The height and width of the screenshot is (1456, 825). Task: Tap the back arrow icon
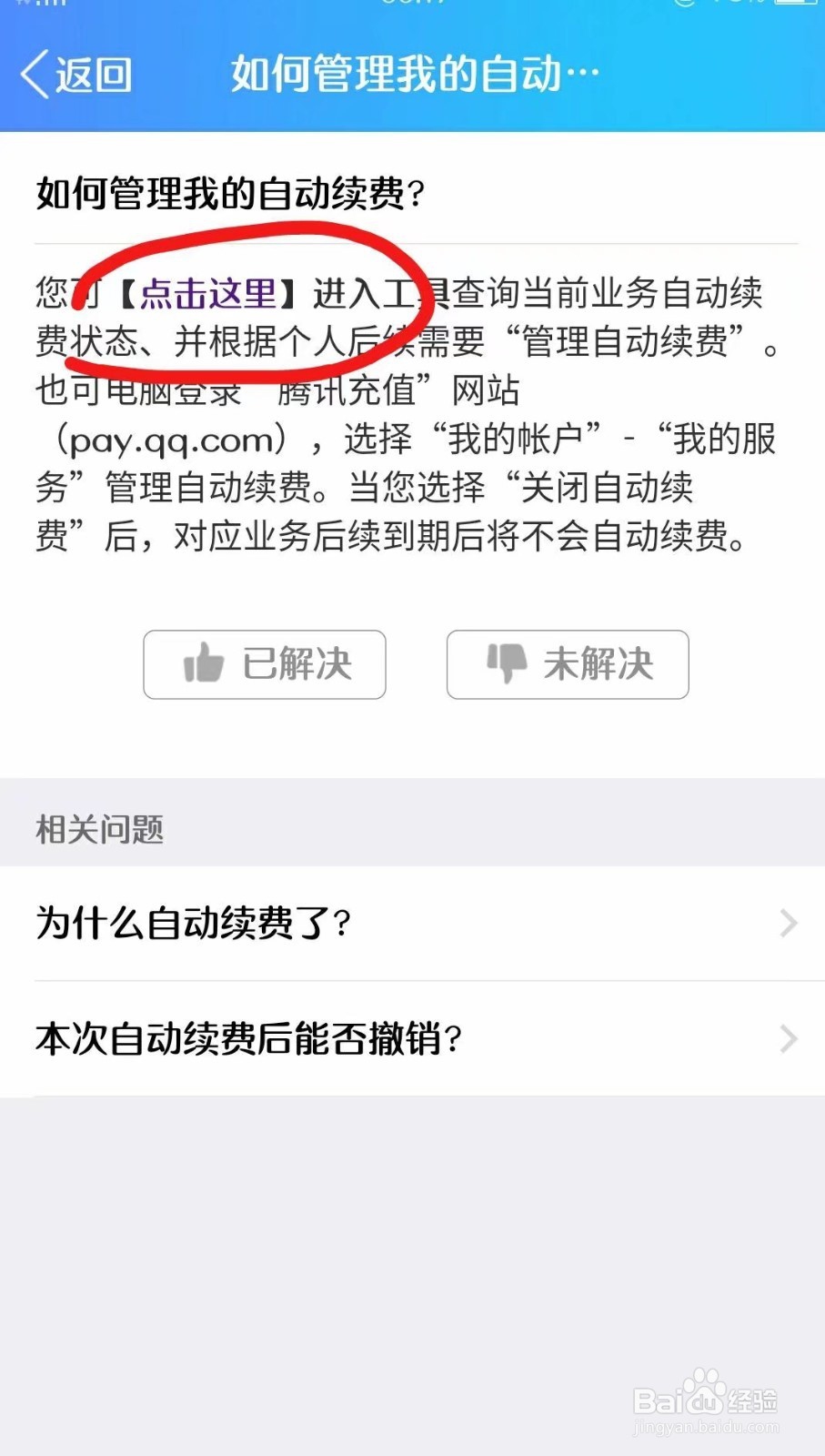[x=35, y=73]
